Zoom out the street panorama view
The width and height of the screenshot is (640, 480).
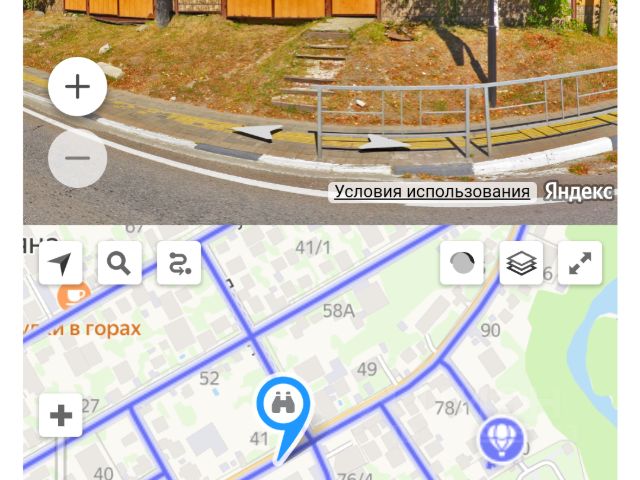77,158
